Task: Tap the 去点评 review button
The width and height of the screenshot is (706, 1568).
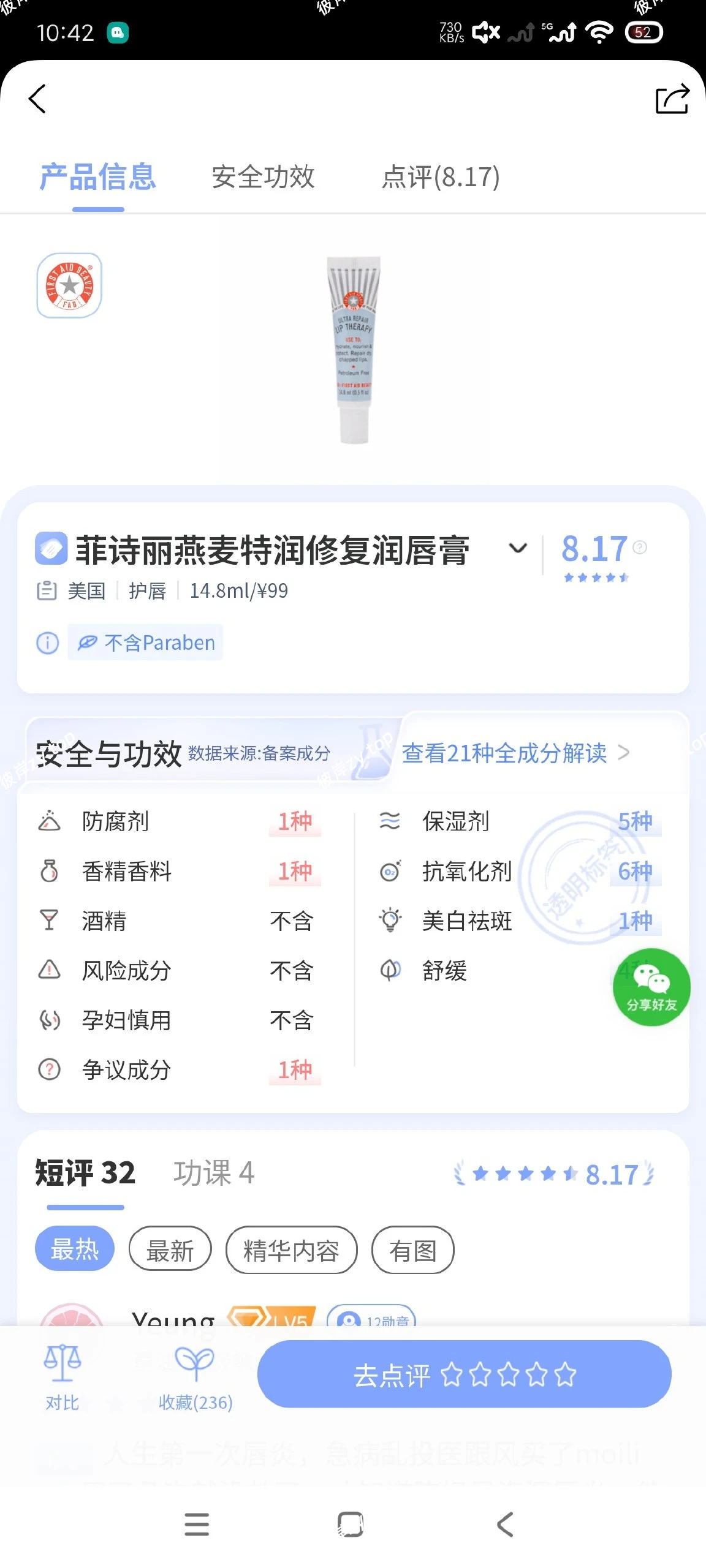Action: [x=392, y=1375]
